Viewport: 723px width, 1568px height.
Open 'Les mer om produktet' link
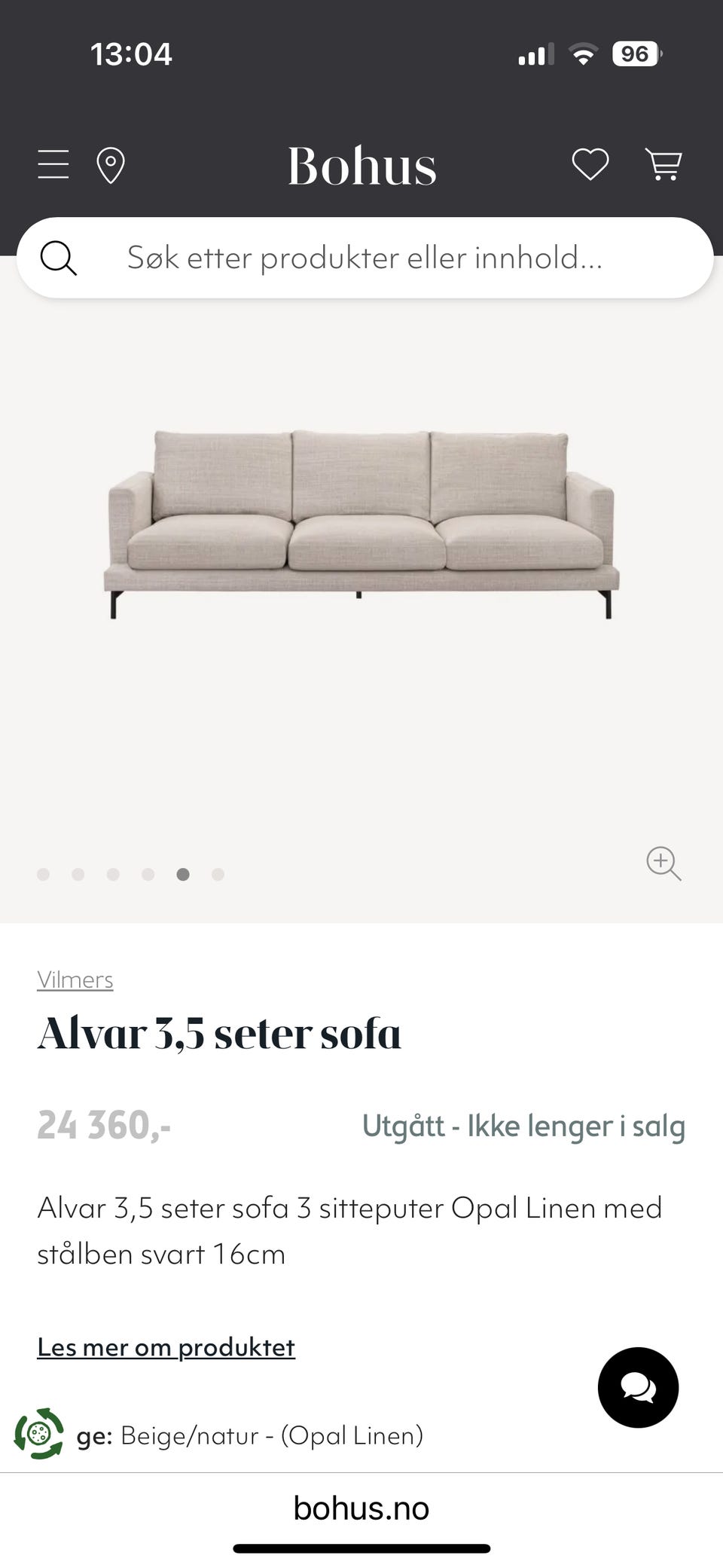pos(166,1347)
